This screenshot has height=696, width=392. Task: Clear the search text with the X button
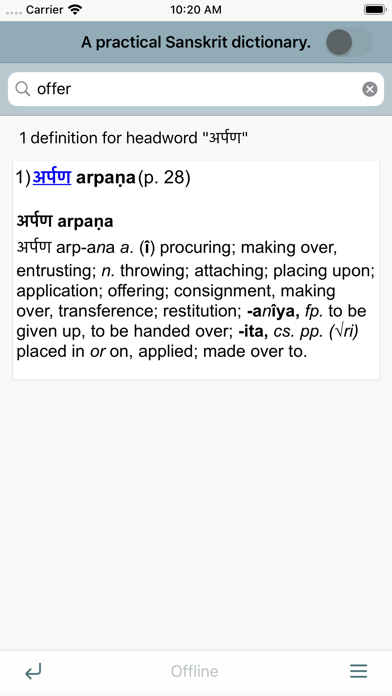click(x=369, y=89)
